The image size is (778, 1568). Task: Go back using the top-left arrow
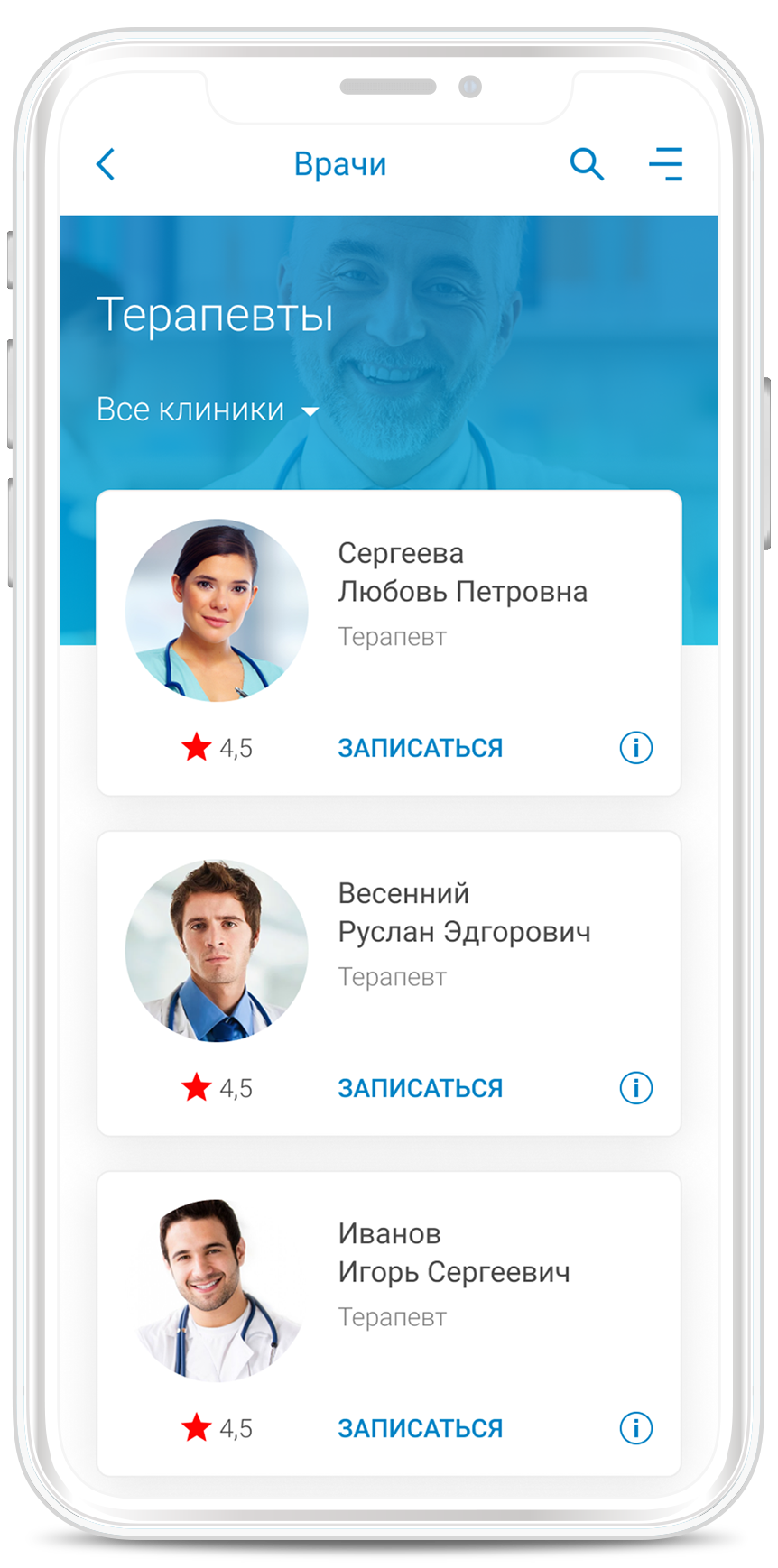pos(106,164)
